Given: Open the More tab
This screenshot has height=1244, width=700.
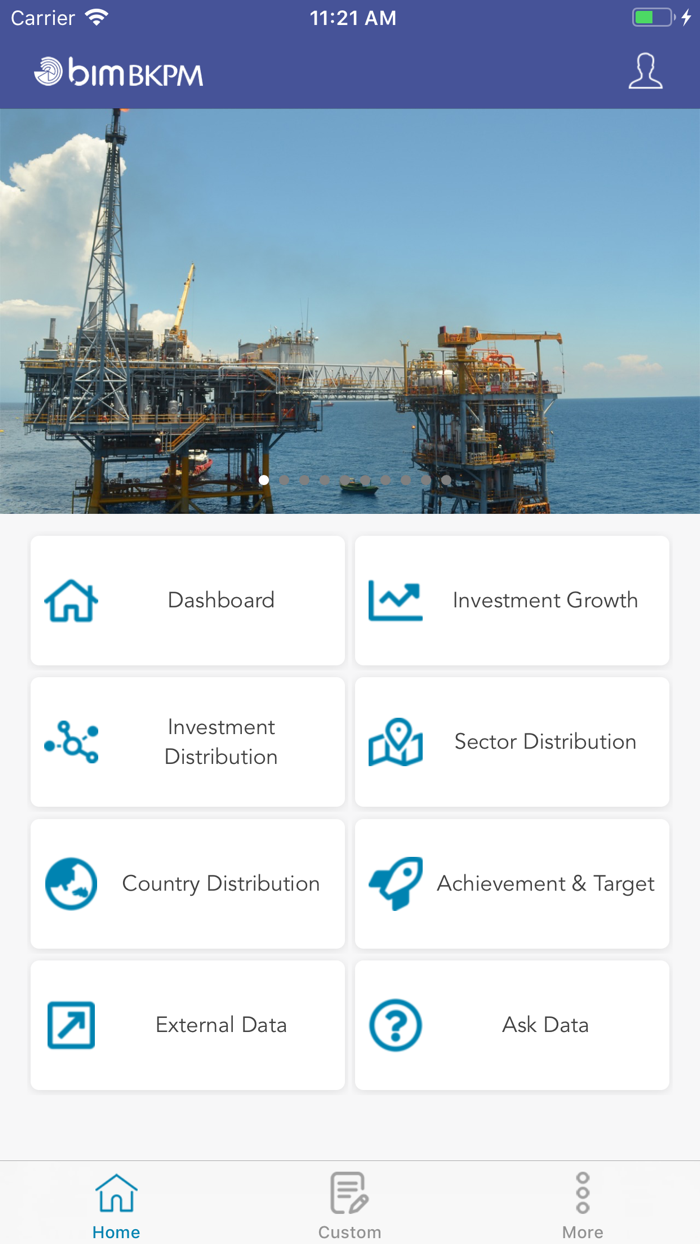Looking at the screenshot, I should [582, 1205].
